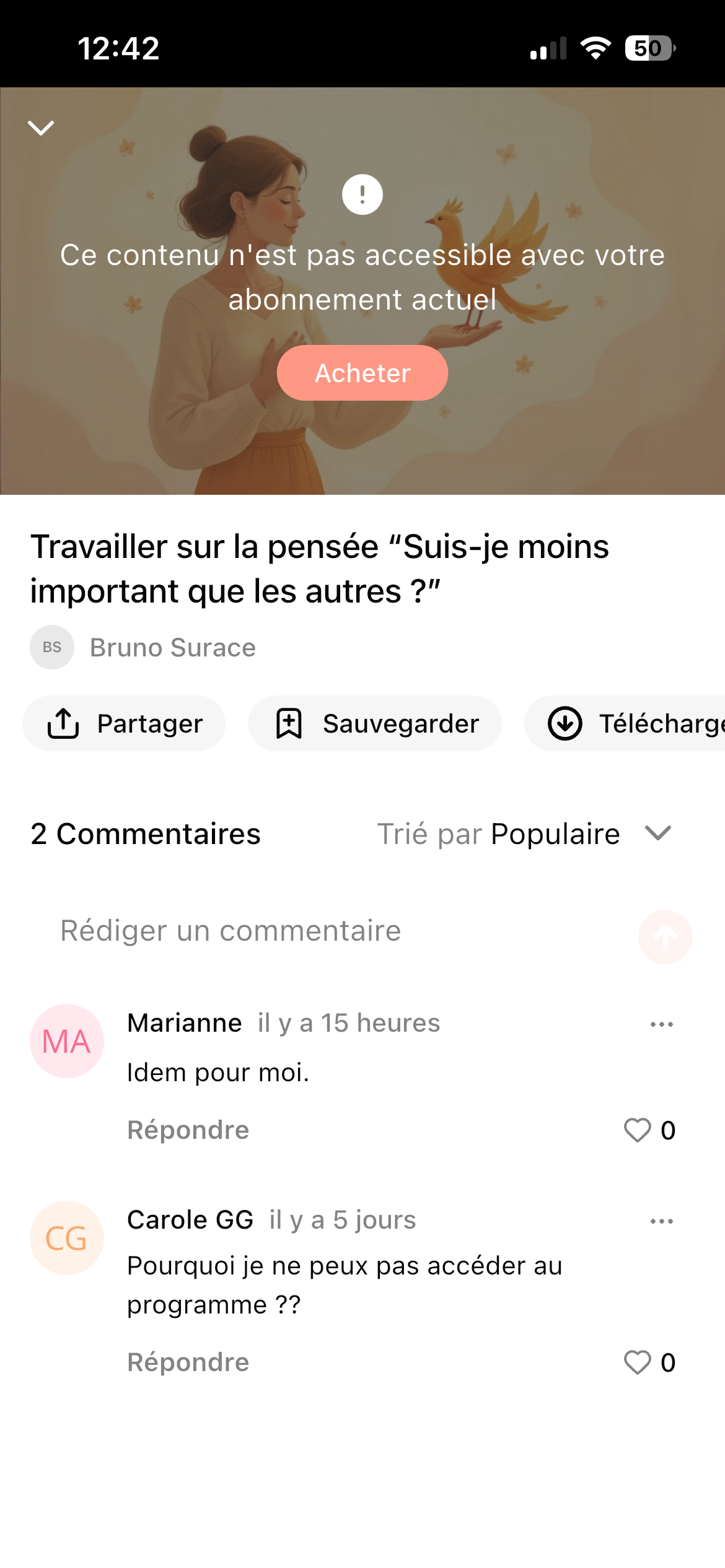Reply to Carole GG's comment

(188, 1362)
